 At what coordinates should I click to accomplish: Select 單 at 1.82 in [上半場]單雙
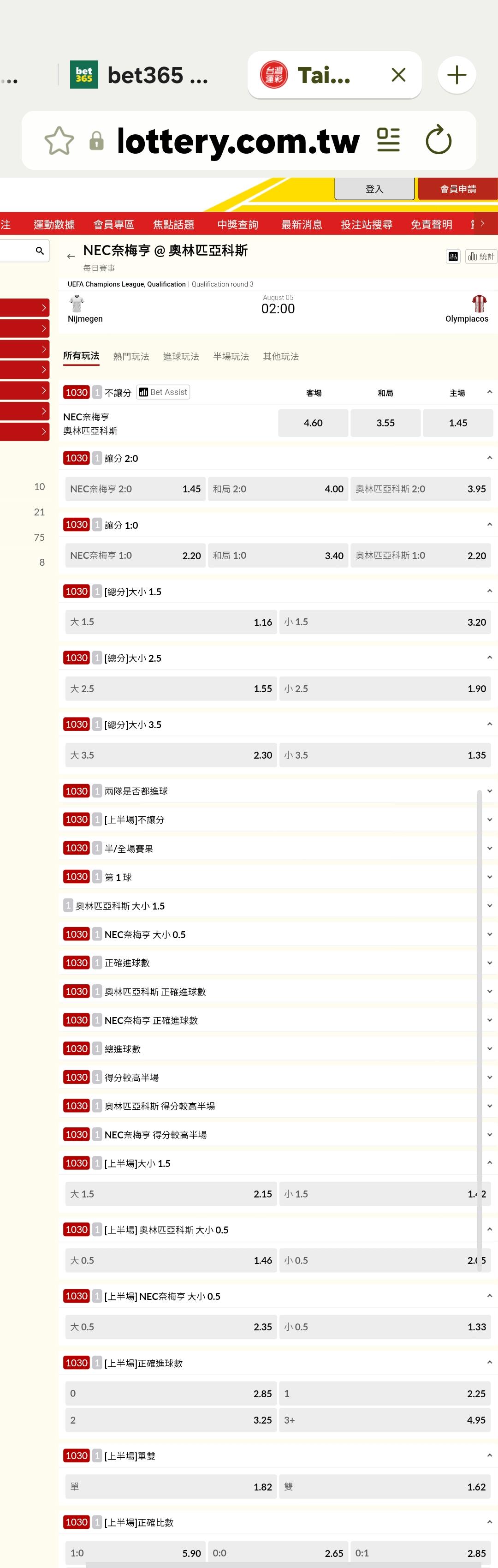(171, 1486)
